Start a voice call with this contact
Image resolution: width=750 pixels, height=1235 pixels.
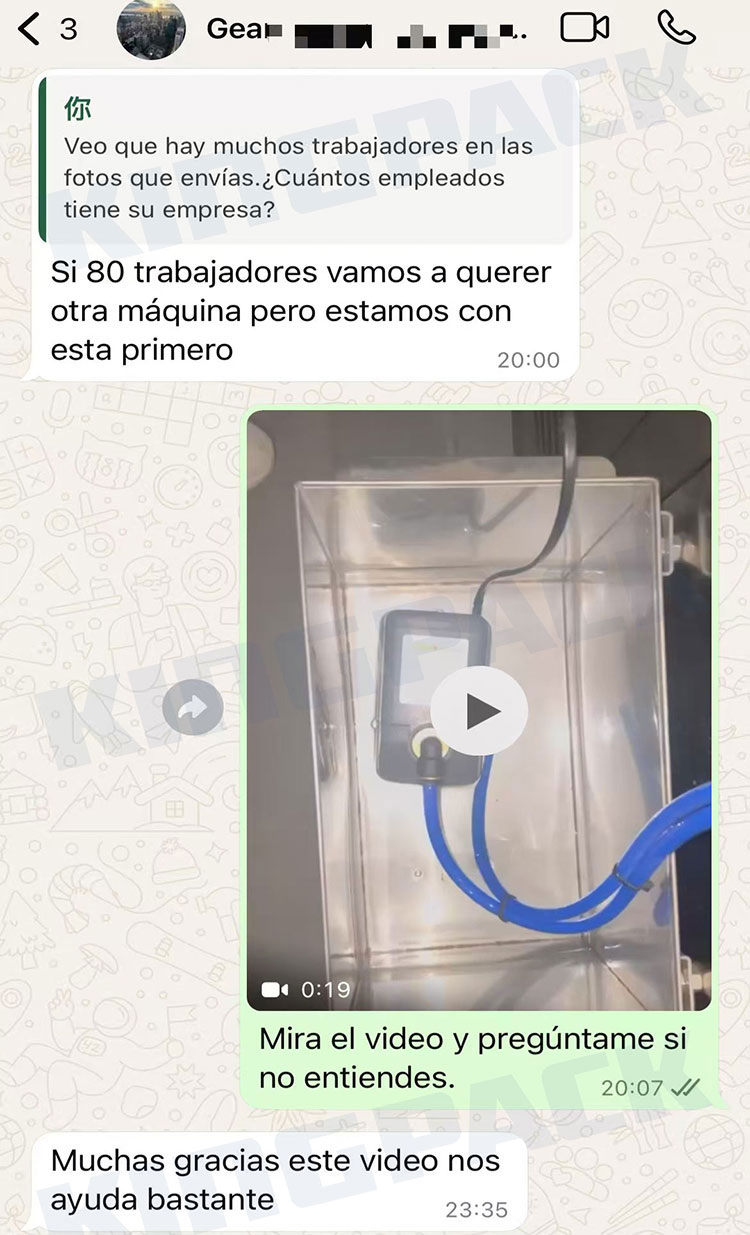[x=677, y=28]
